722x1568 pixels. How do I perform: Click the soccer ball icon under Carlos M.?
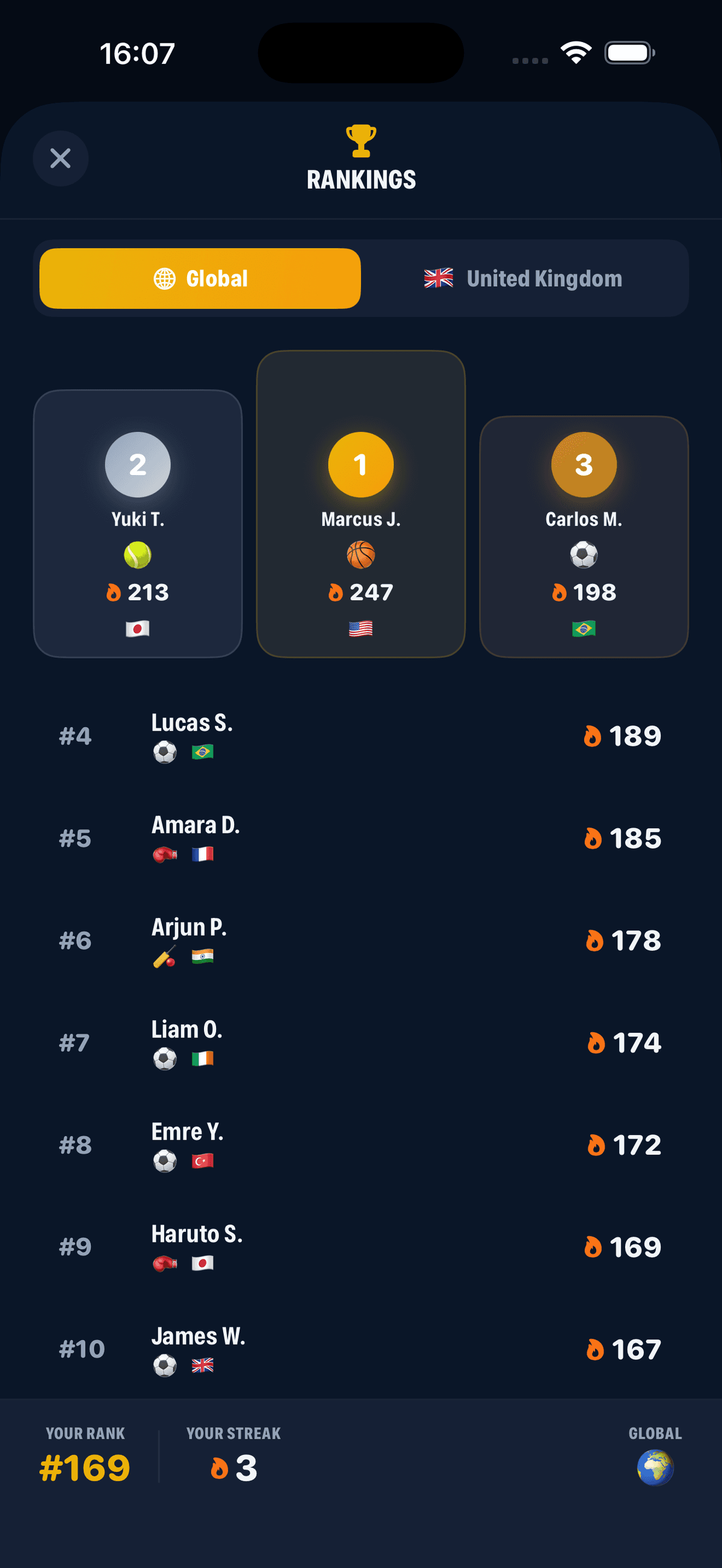click(583, 555)
